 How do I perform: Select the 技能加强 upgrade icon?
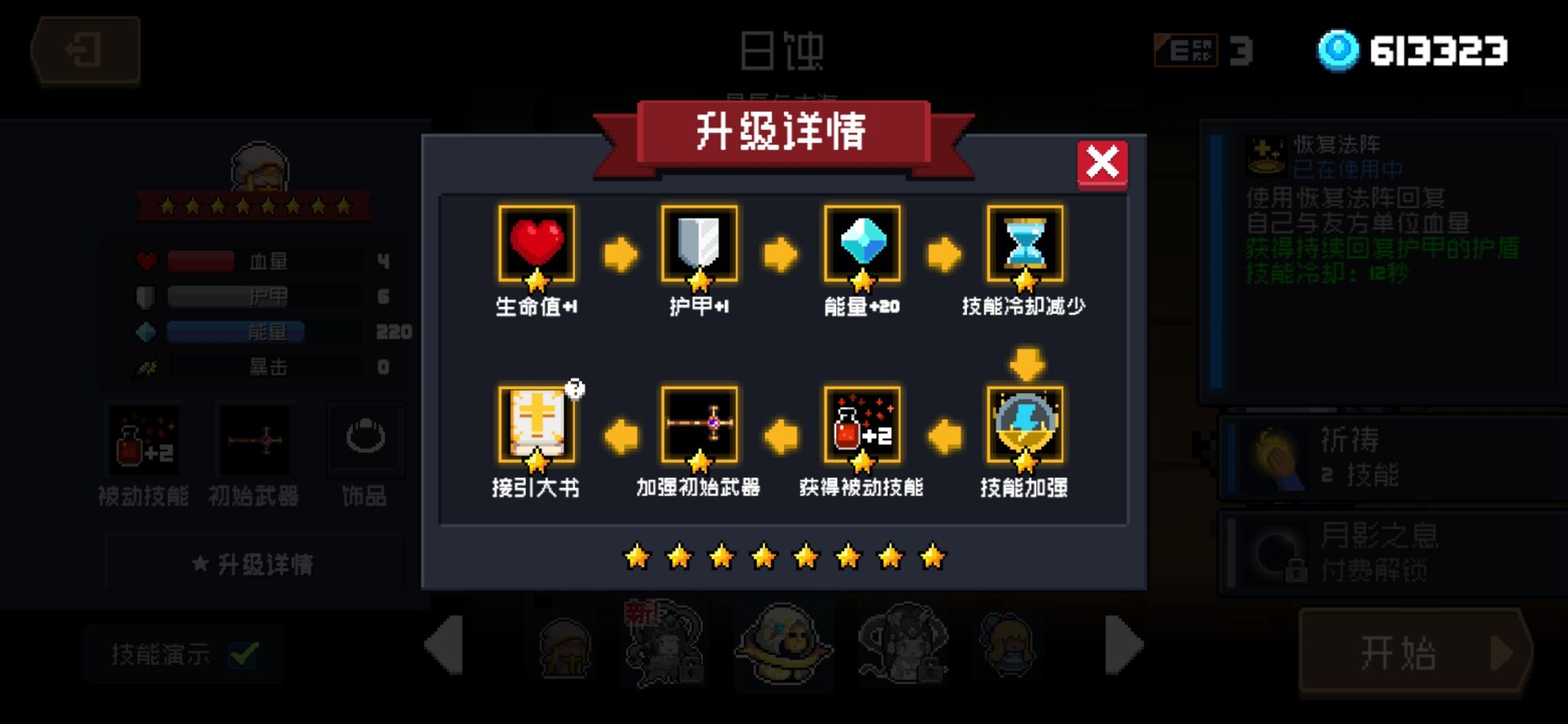click(1025, 424)
